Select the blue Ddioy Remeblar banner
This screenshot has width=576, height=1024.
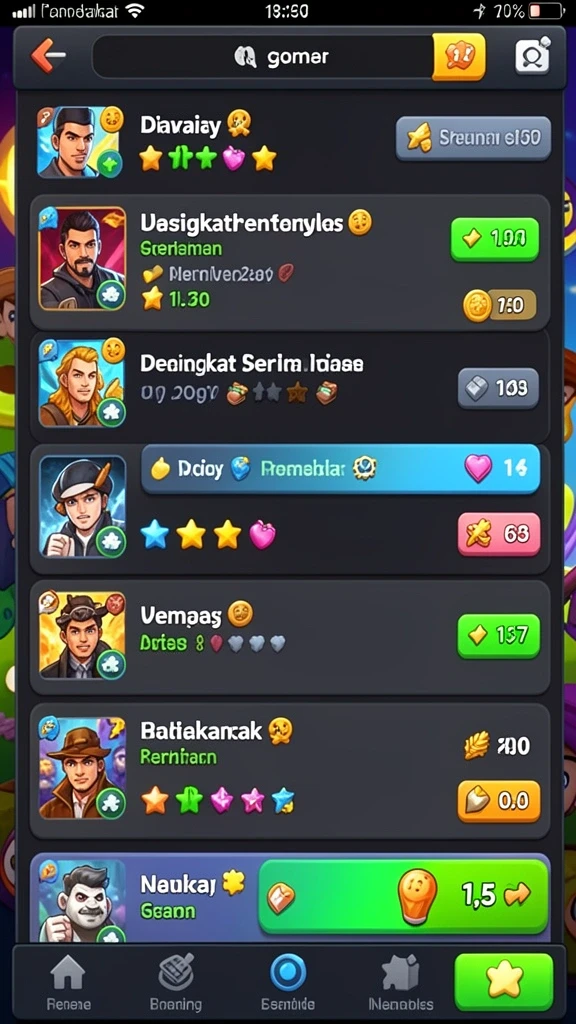[340, 468]
